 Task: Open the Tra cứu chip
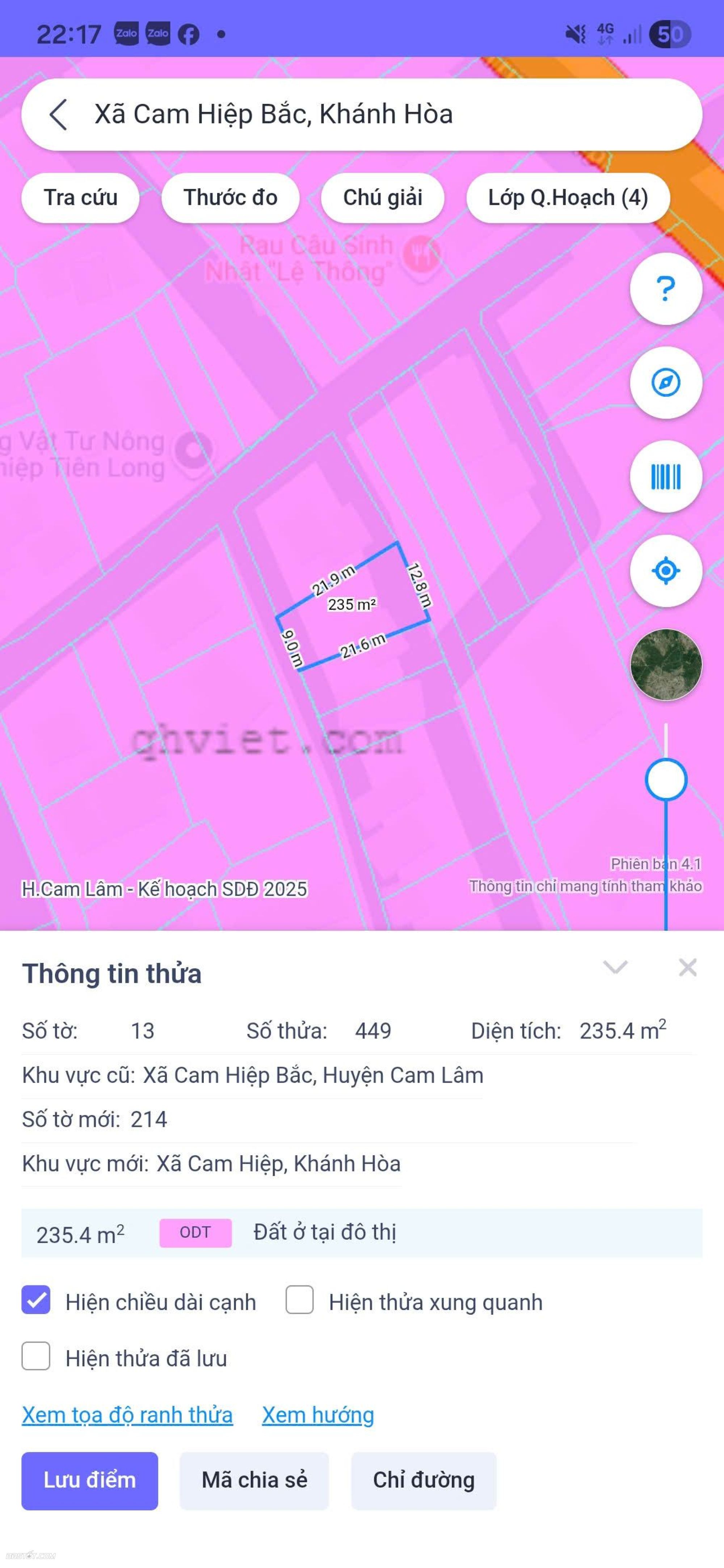(x=80, y=198)
